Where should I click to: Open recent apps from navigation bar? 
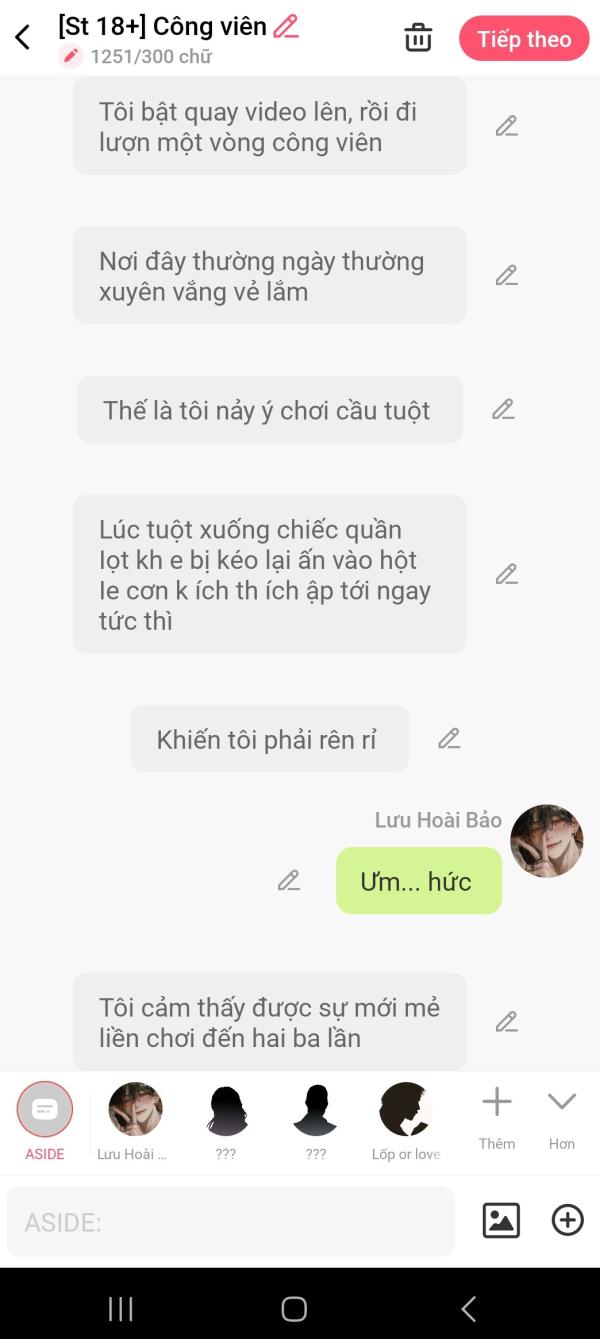(x=121, y=1309)
